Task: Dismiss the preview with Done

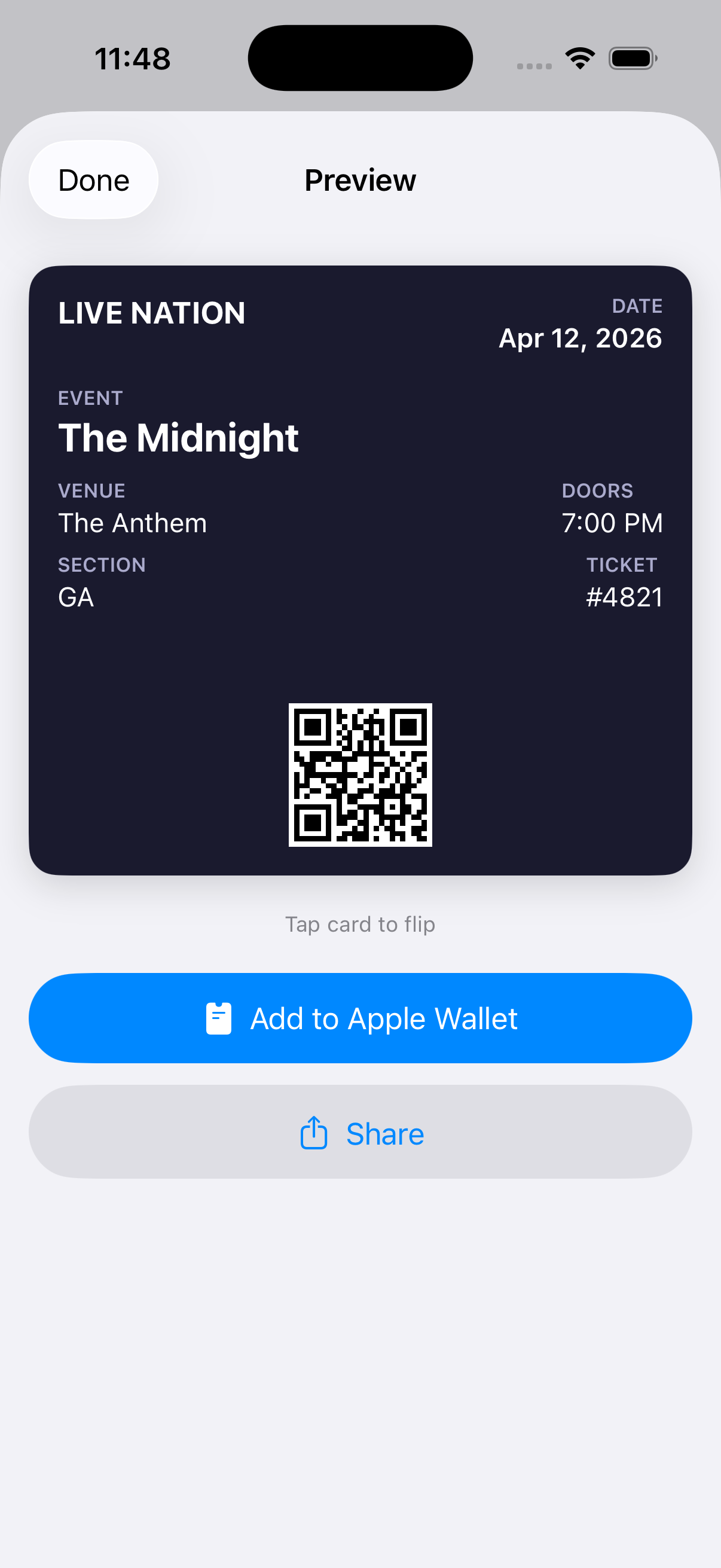Action: click(94, 180)
